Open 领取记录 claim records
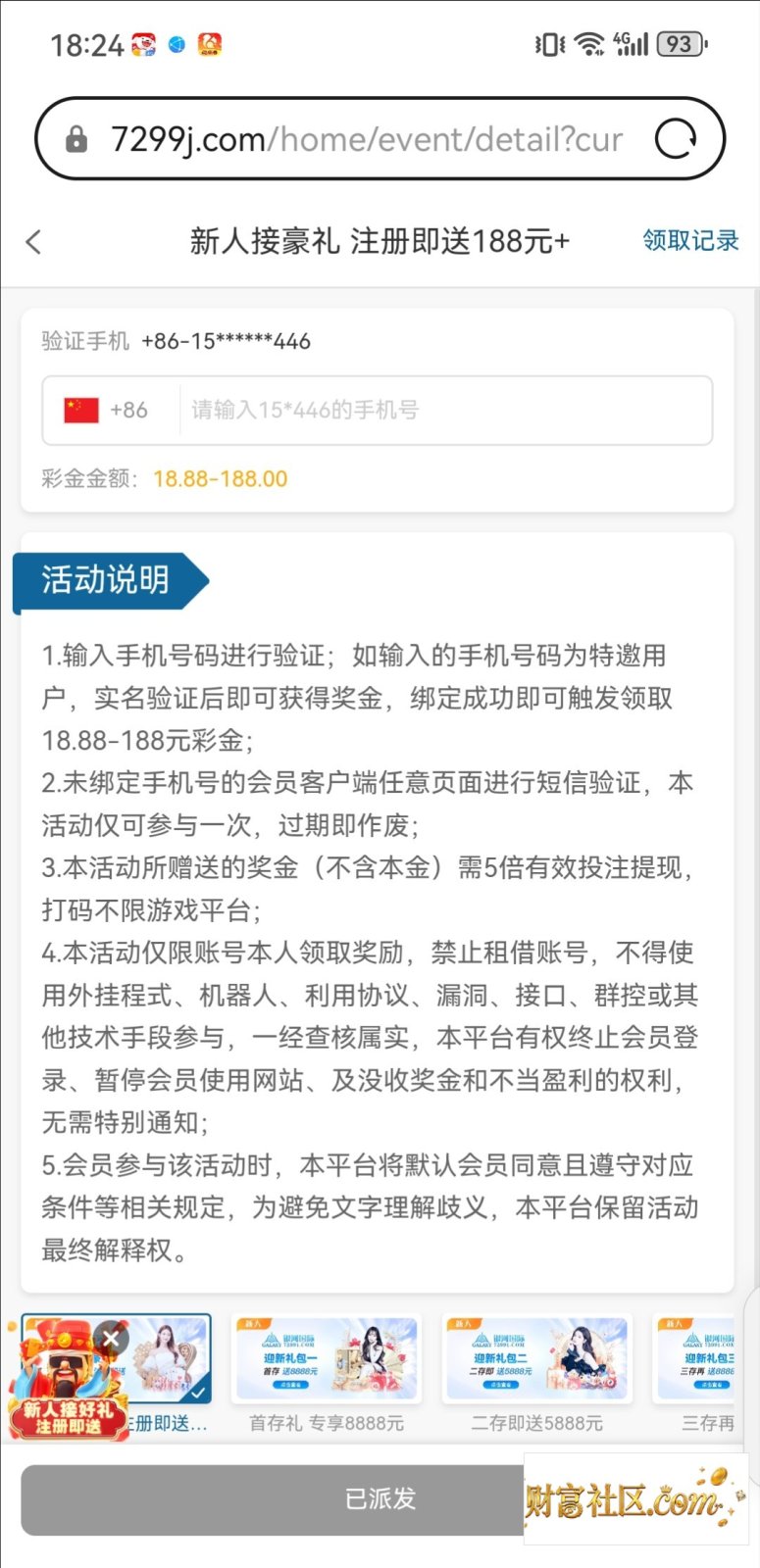This screenshot has width=760, height=1568. click(x=690, y=240)
